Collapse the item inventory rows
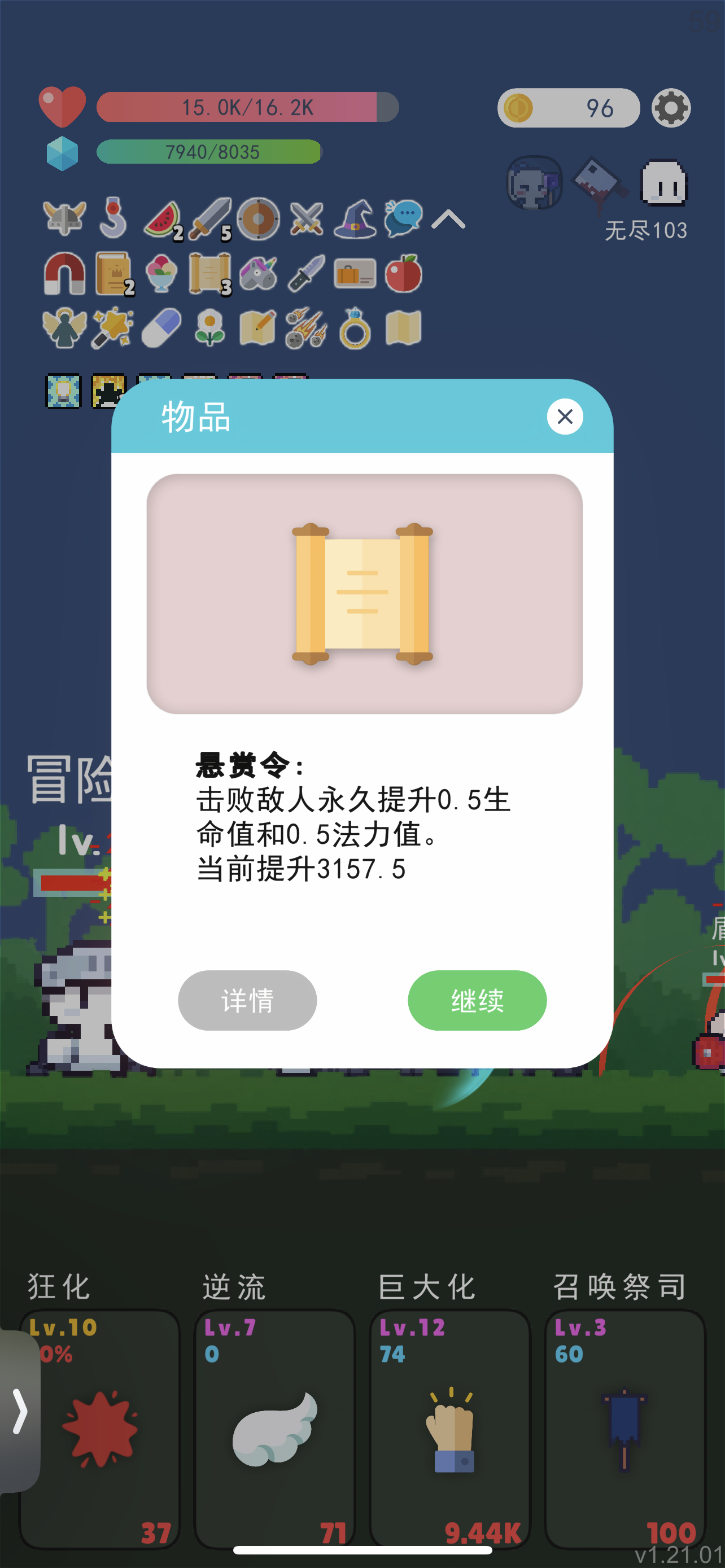The height and width of the screenshot is (1568, 725). (x=449, y=219)
